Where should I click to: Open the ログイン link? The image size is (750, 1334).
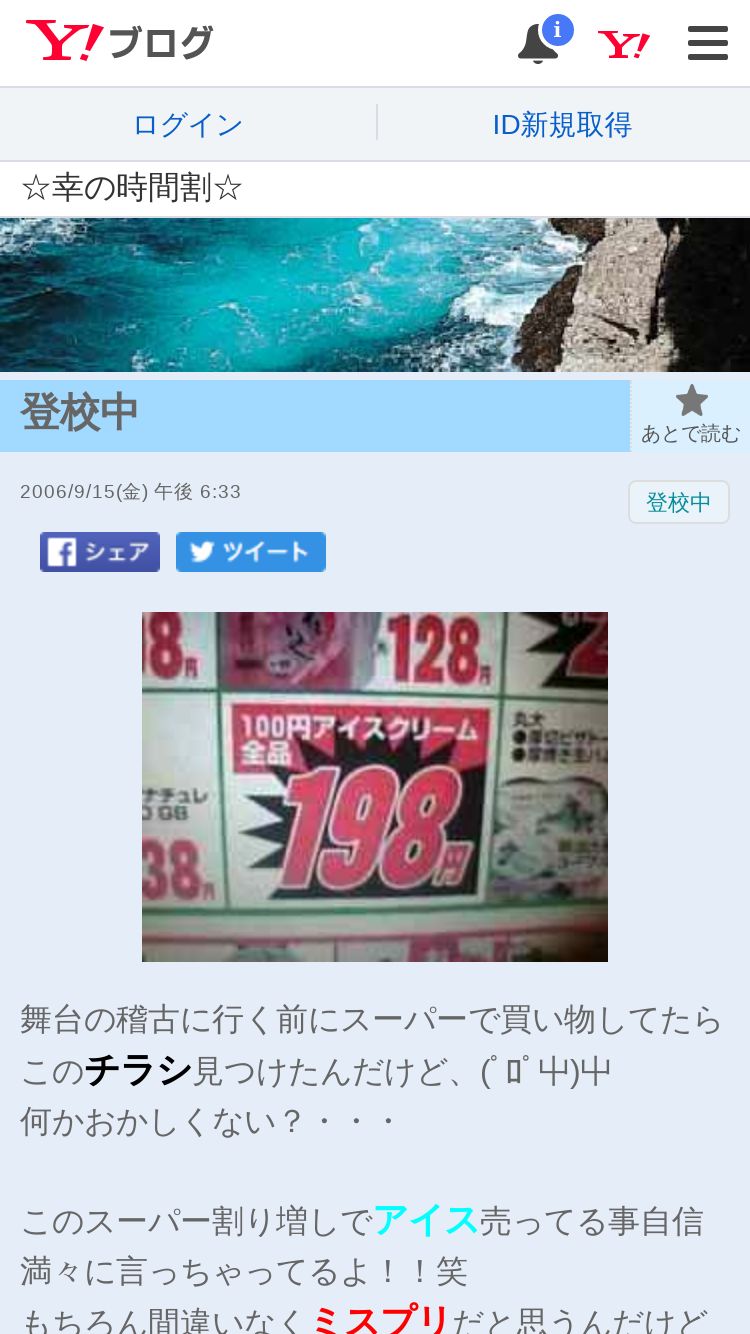188,125
